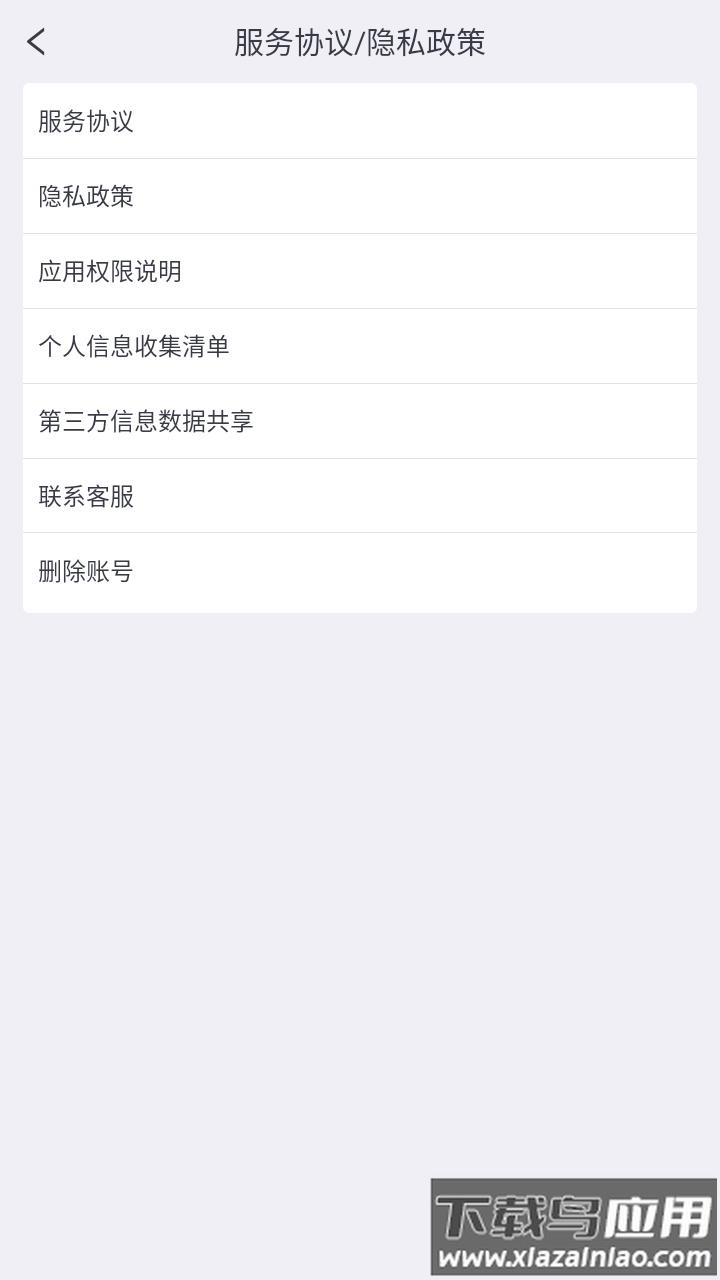Select third-party data sharing entry
The image size is (720, 1280).
[x=360, y=421]
